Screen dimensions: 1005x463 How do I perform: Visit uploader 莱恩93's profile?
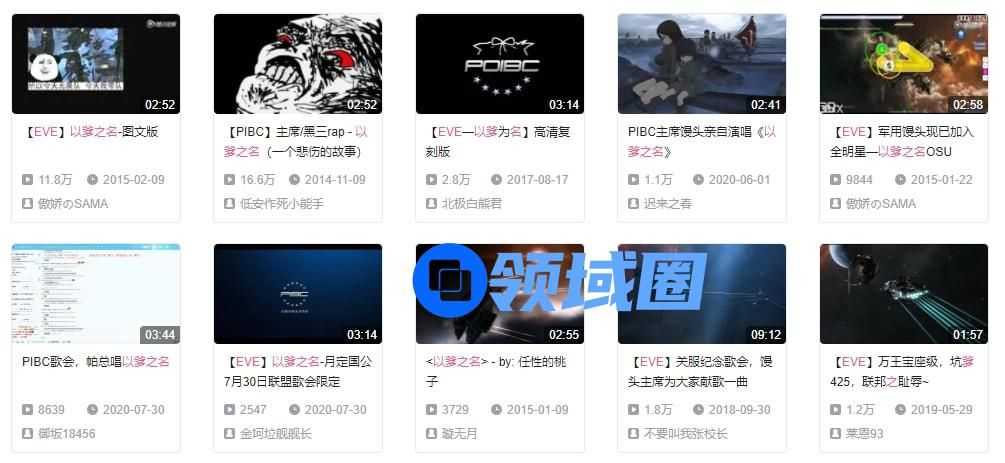(x=864, y=433)
